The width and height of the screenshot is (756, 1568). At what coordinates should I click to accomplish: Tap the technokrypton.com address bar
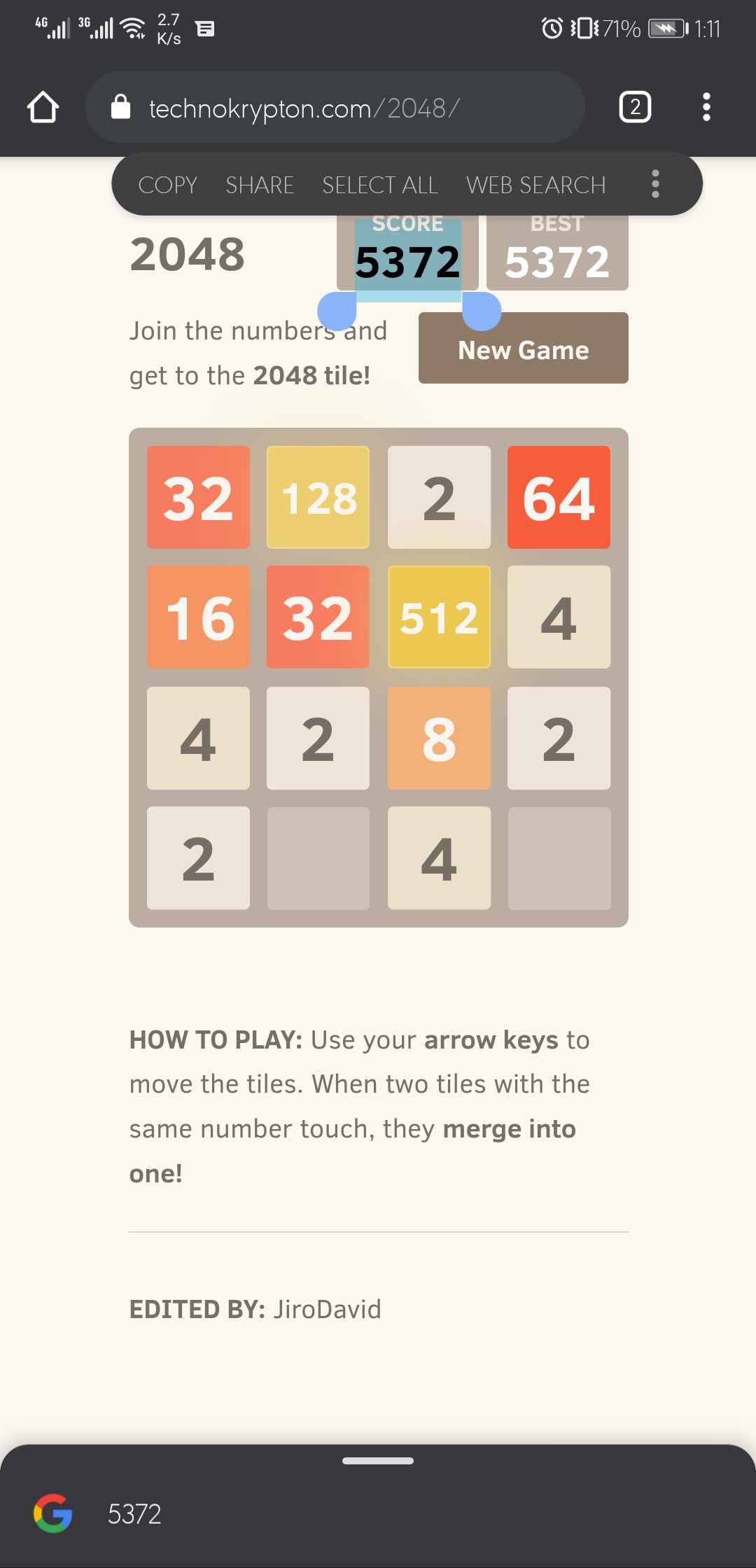[x=335, y=107]
